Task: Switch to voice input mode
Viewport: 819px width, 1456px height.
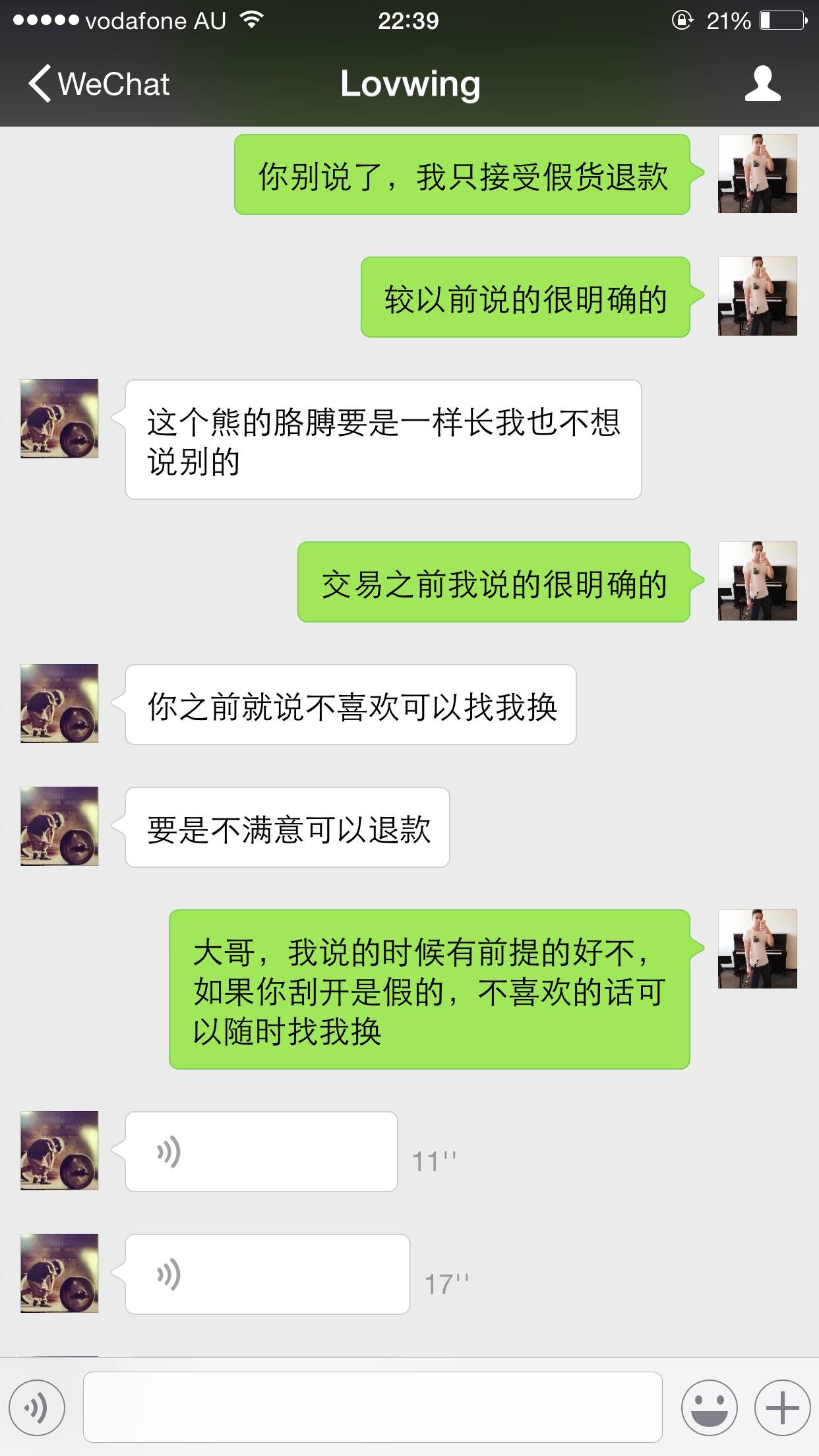Action: tap(38, 1407)
